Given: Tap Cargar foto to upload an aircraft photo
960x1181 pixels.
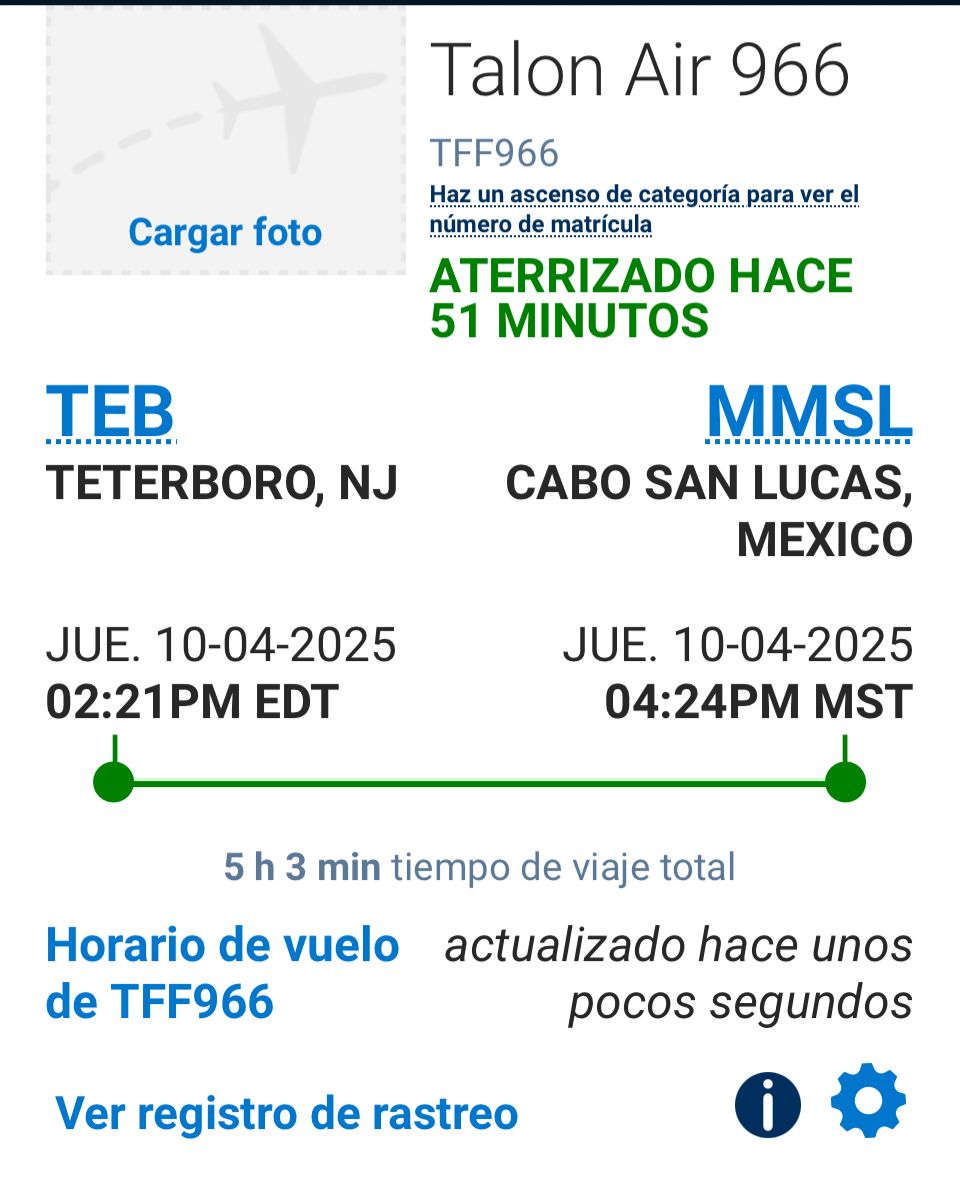Looking at the screenshot, I should coord(225,232).
